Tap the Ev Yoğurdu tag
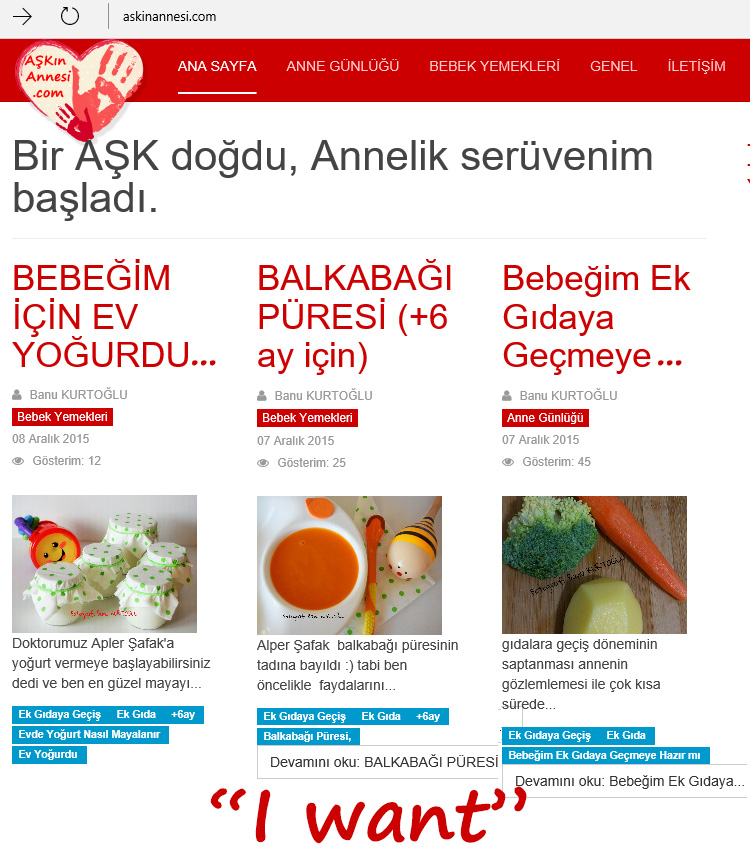The image size is (750, 859). pyautogui.click(x=49, y=755)
